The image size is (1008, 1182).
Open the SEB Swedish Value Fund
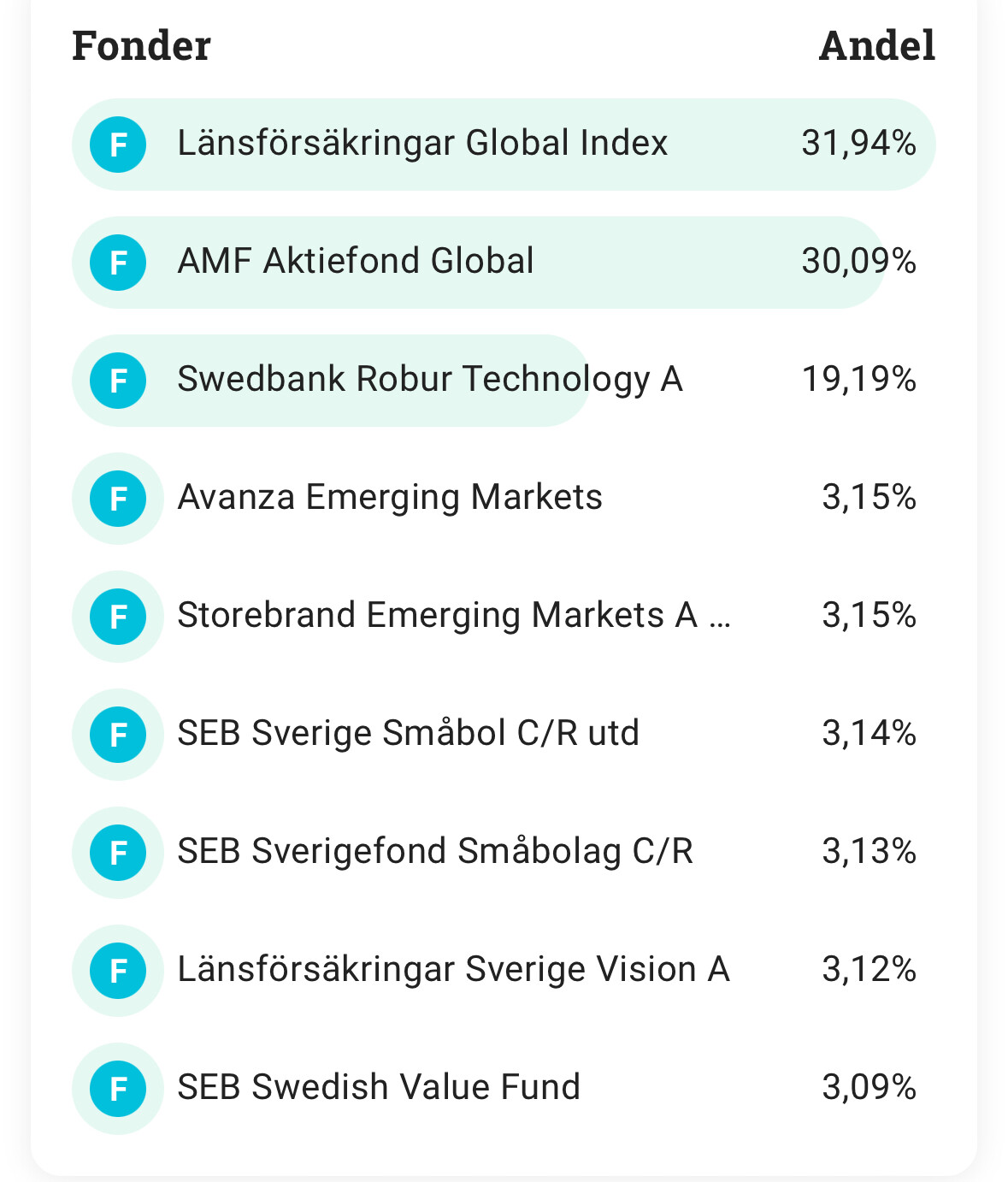click(379, 1088)
